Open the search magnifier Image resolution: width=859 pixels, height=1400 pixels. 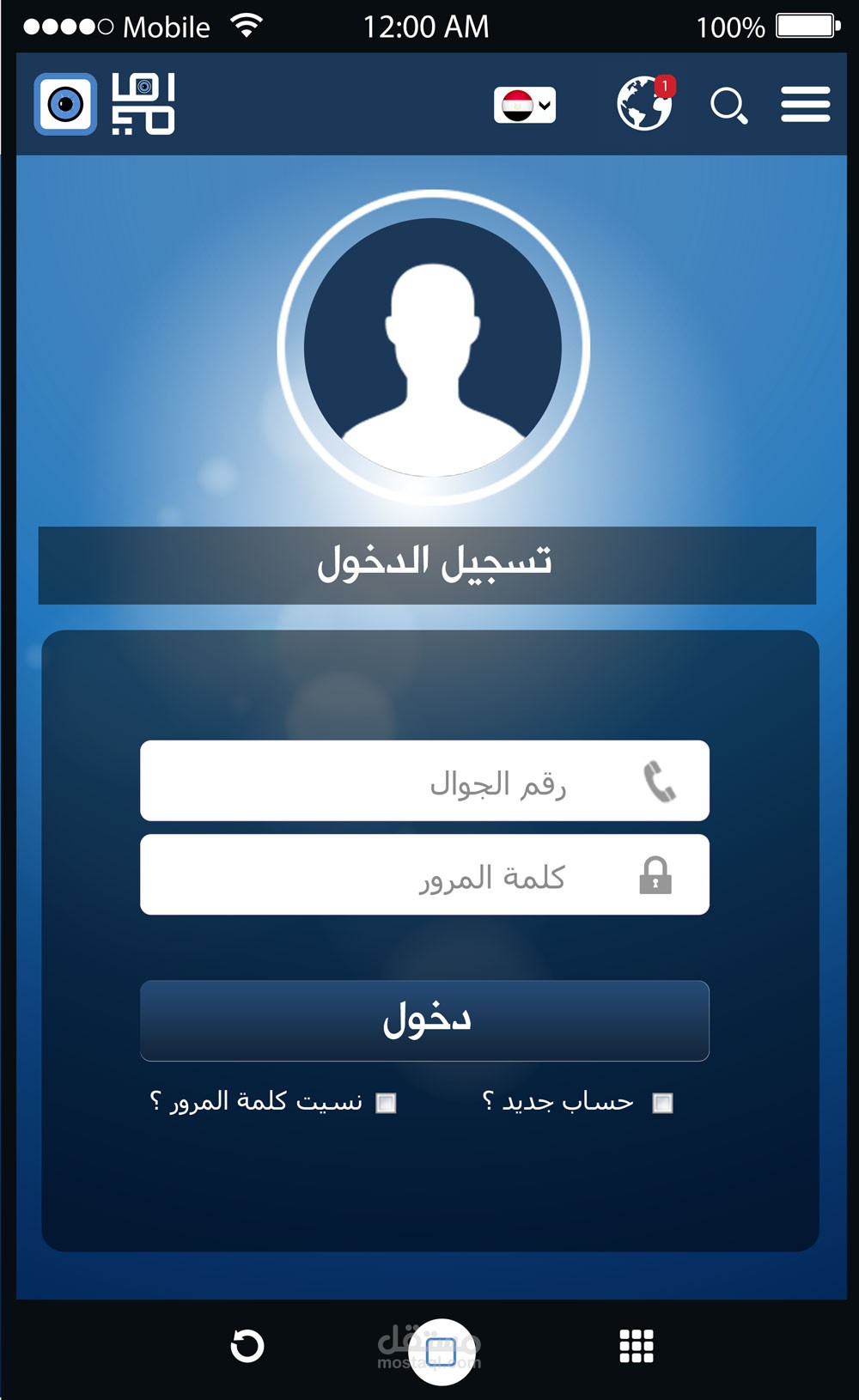tap(728, 106)
